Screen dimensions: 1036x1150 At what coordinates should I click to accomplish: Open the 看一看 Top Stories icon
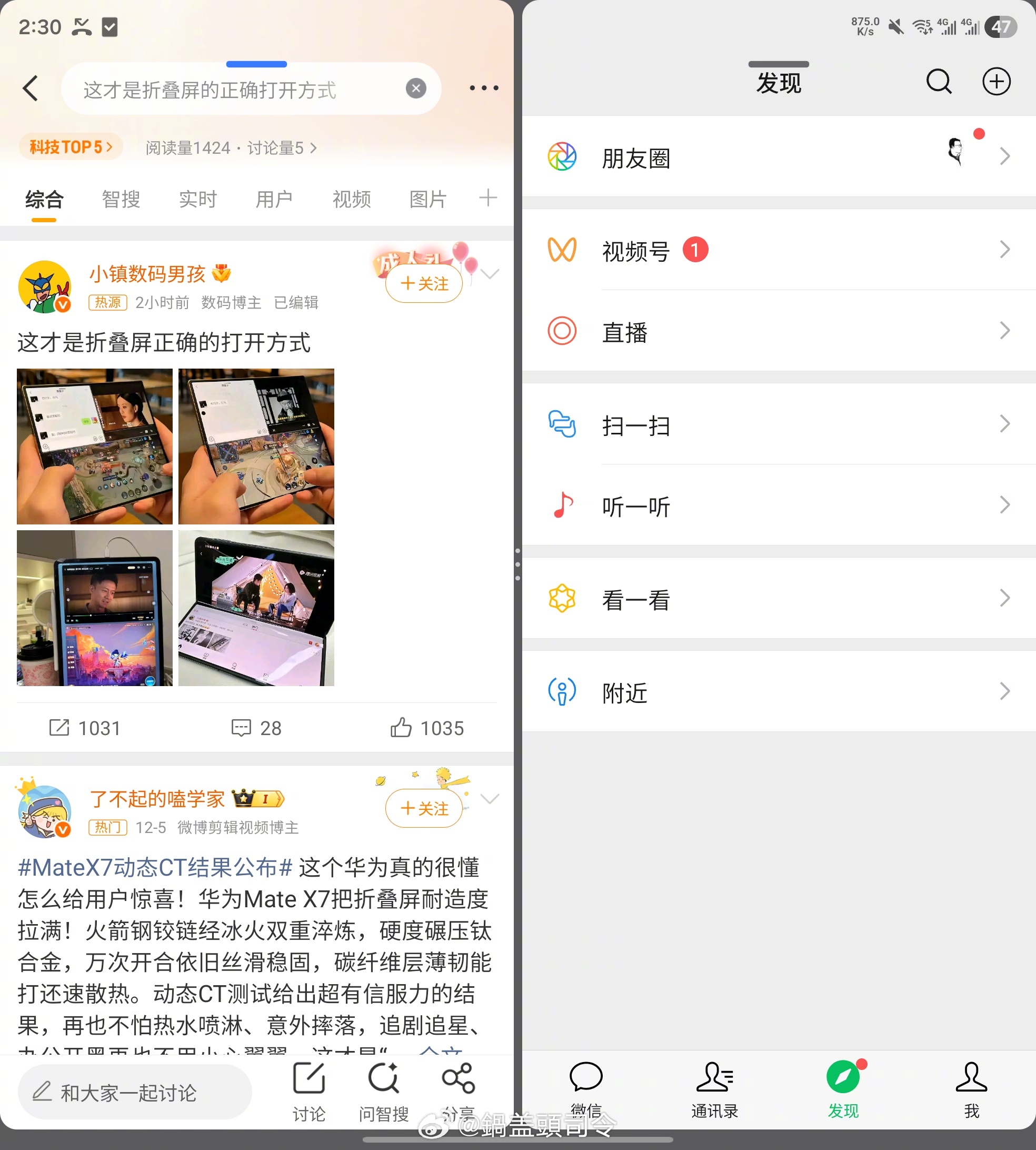click(x=562, y=598)
